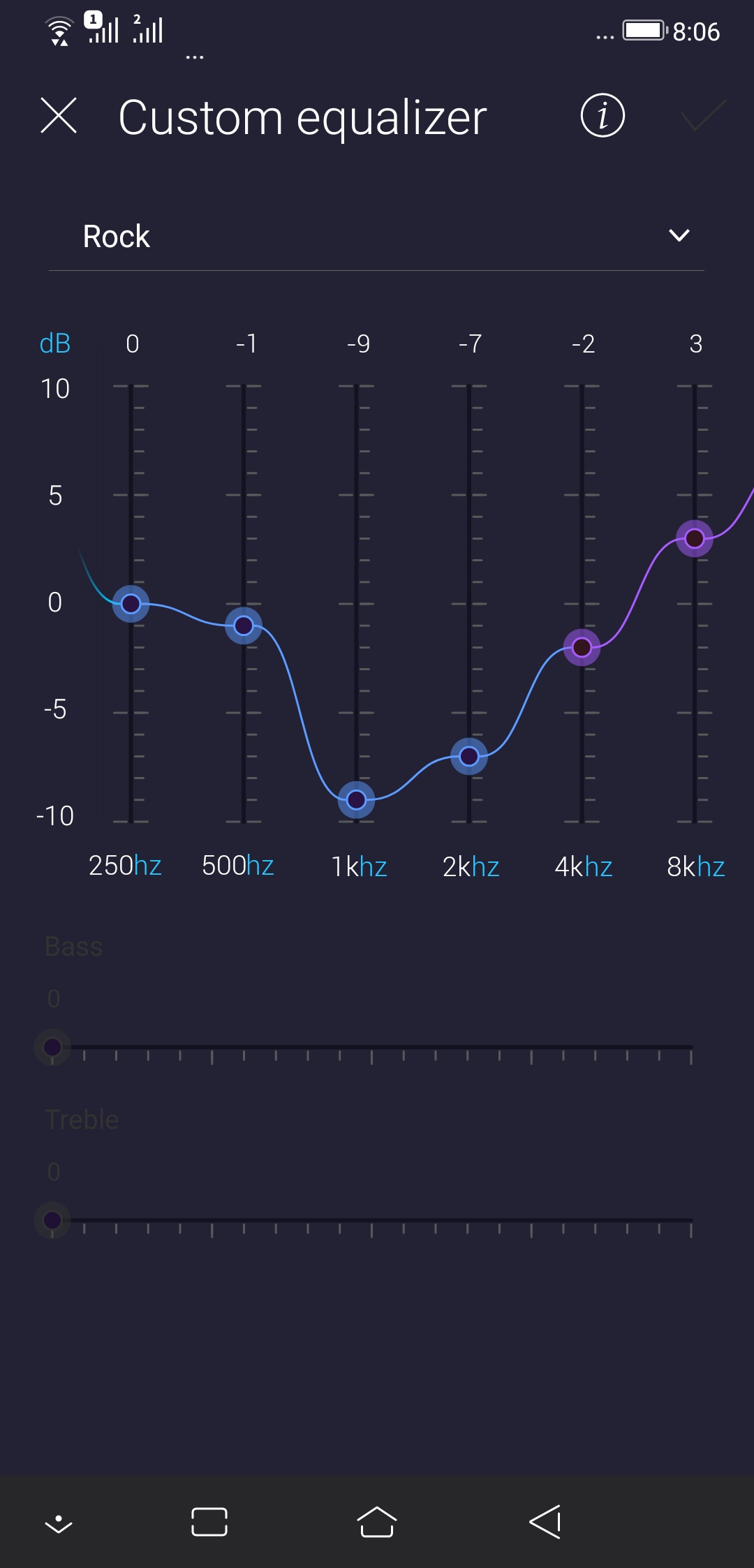Open the info icon
The height and width of the screenshot is (1568, 754).
coord(603,116)
